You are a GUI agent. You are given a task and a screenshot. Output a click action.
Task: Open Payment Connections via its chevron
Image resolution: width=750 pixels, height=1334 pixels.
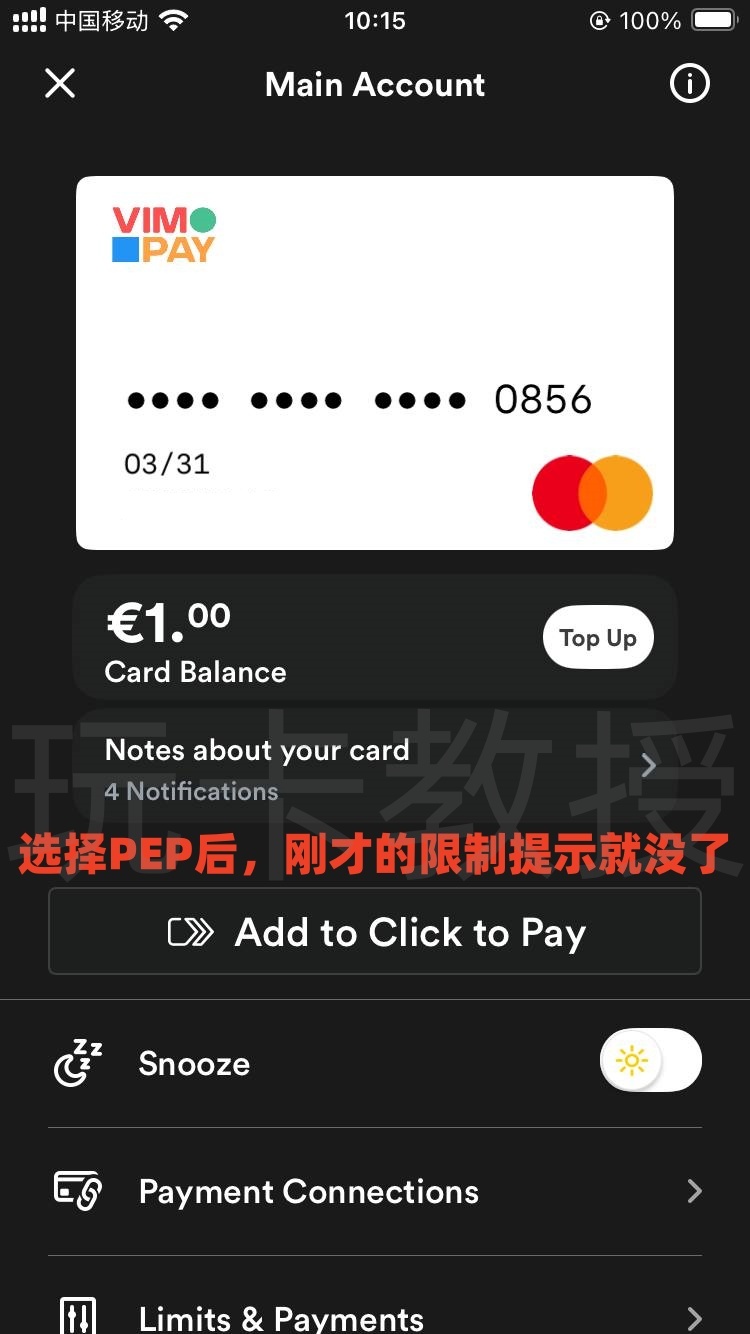click(x=693, y=1191)
